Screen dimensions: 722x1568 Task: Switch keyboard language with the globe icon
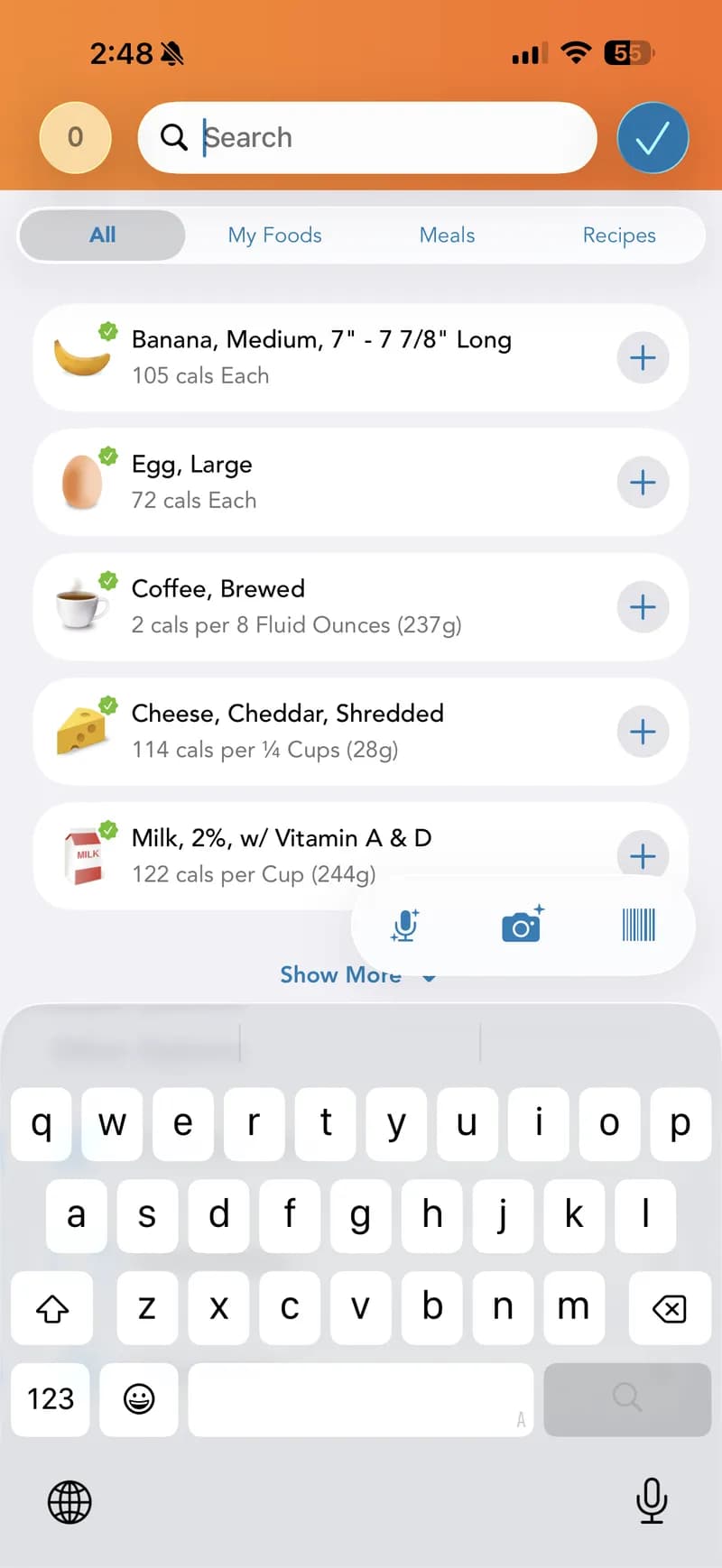click(x=69, y=1501)
